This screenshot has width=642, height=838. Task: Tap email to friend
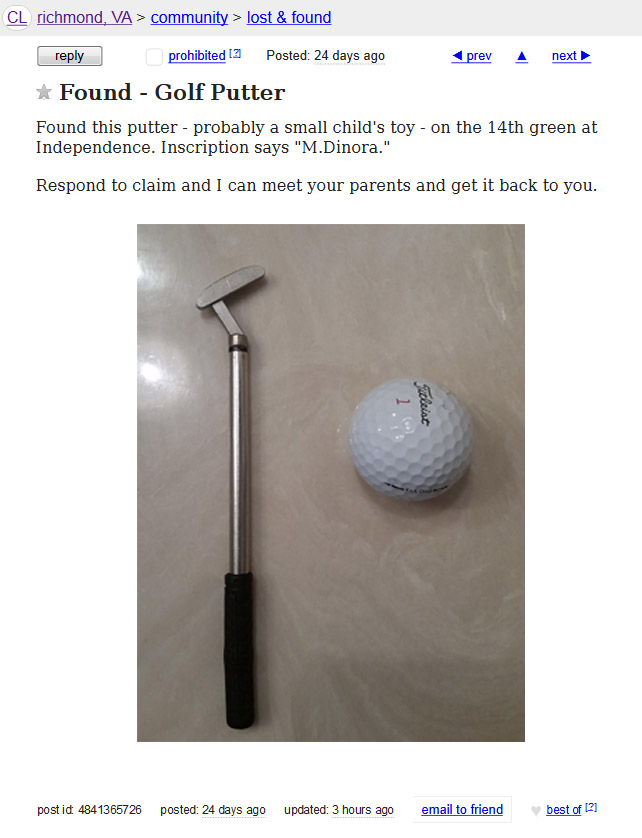pos(462,809)
